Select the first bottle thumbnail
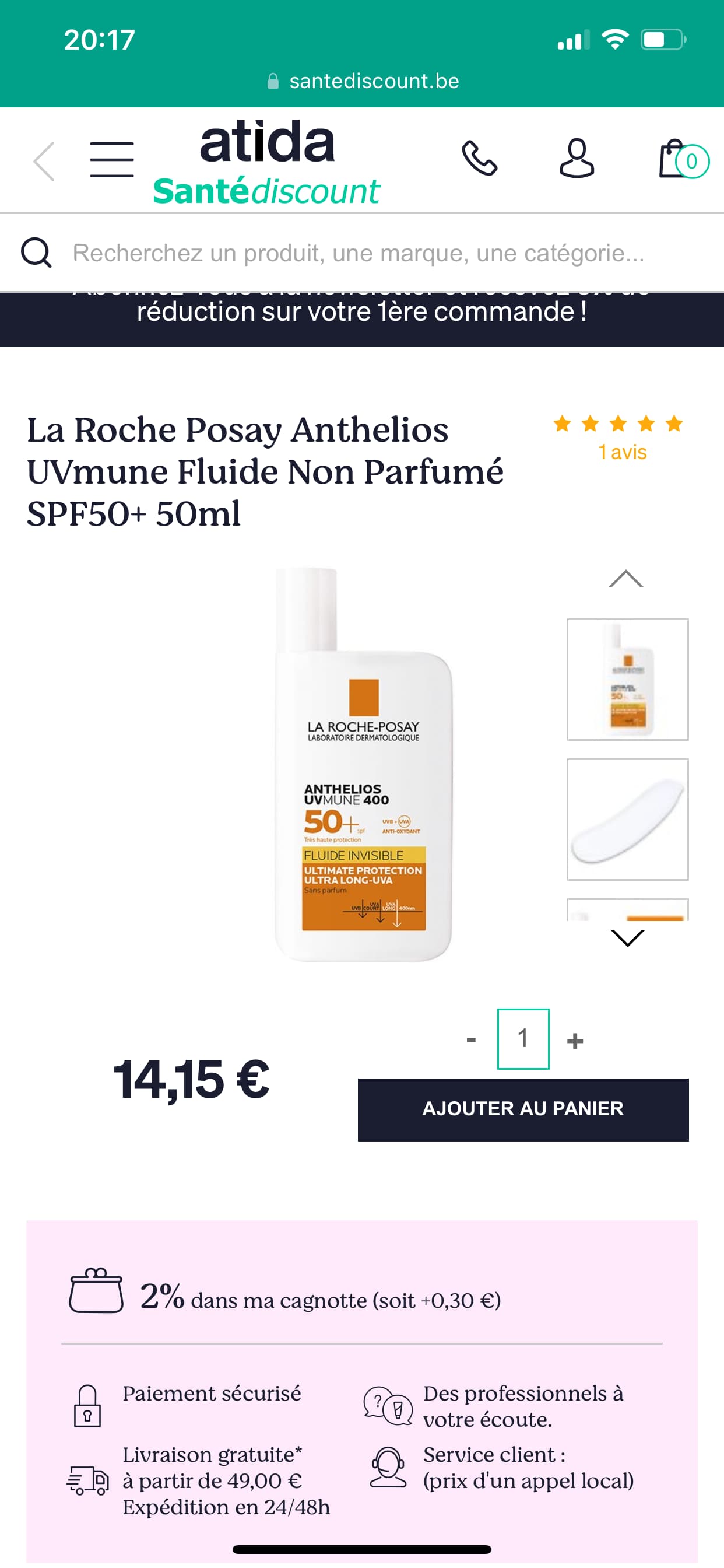 (627, 680)
